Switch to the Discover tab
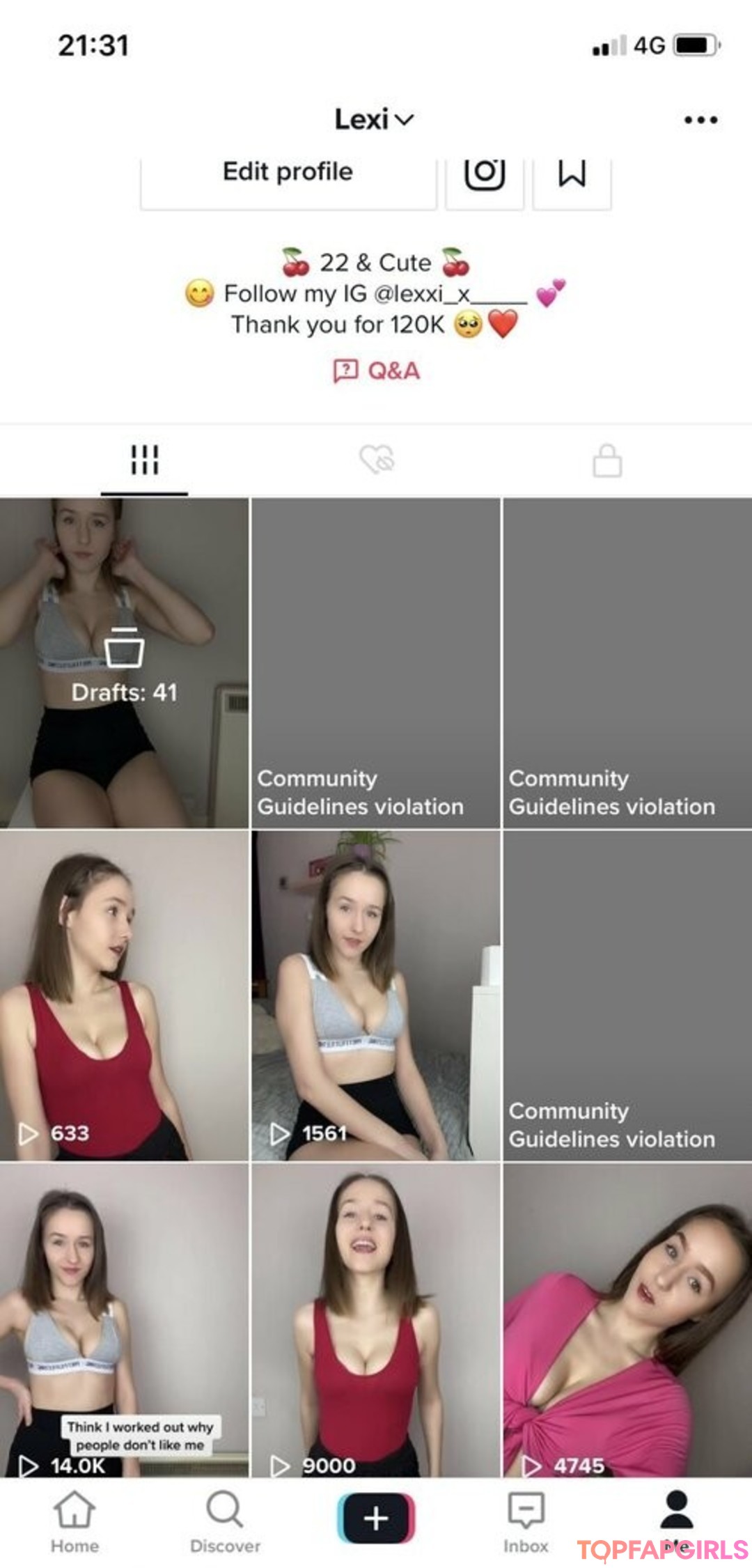The width and height of the screenshot is (752, 1568). point(225,1522)
